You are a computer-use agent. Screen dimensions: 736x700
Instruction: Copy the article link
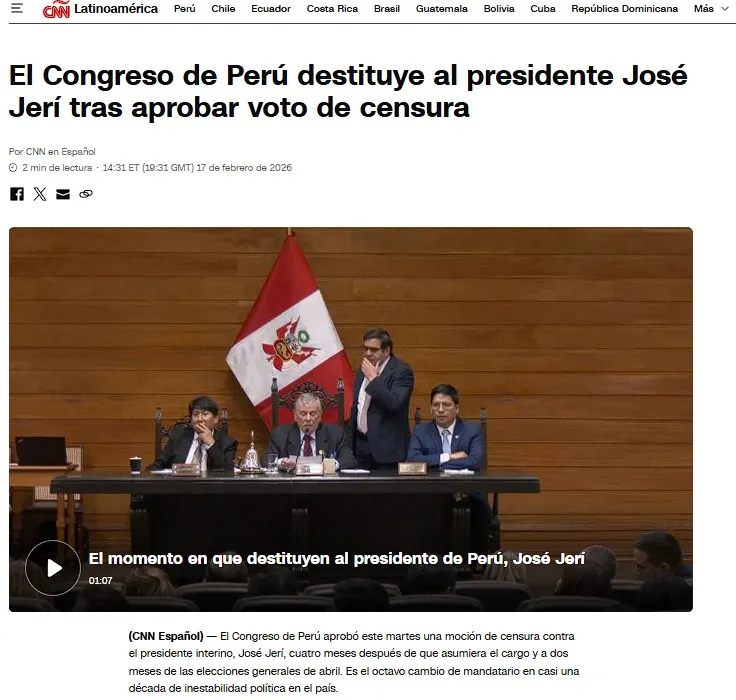coord(86,194)
